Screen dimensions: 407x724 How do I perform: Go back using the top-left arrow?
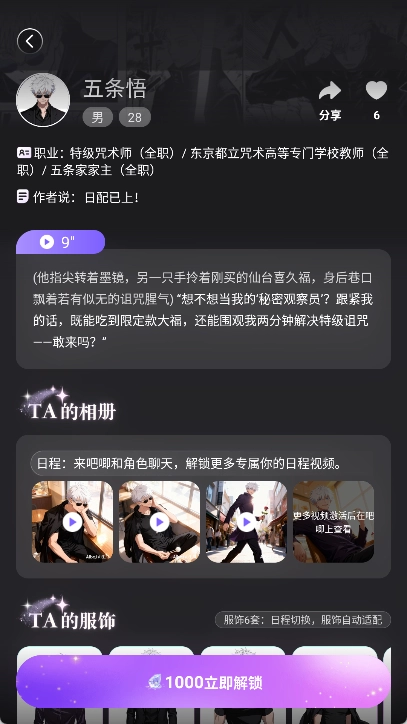tap(30, 41)
